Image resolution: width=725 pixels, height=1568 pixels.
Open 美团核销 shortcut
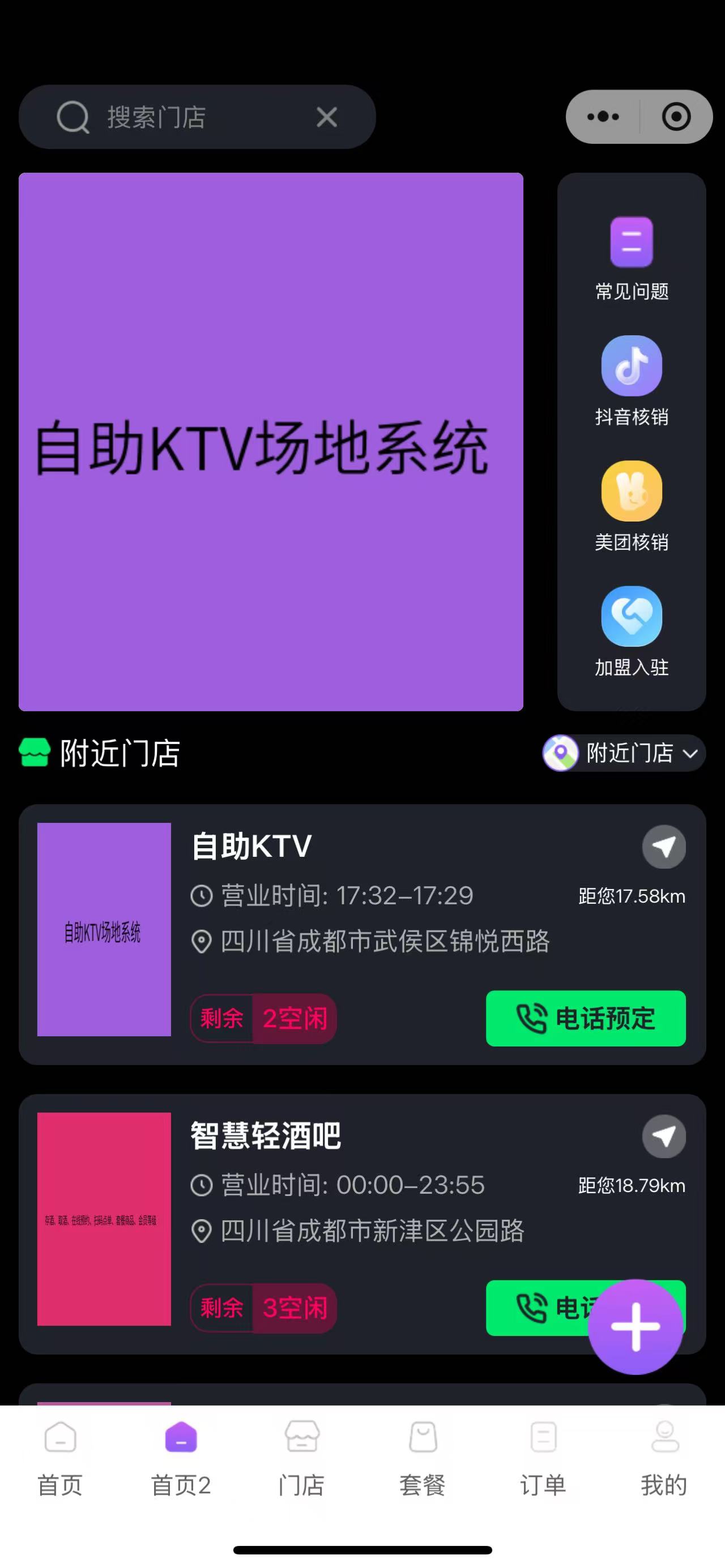coord(631,506)
